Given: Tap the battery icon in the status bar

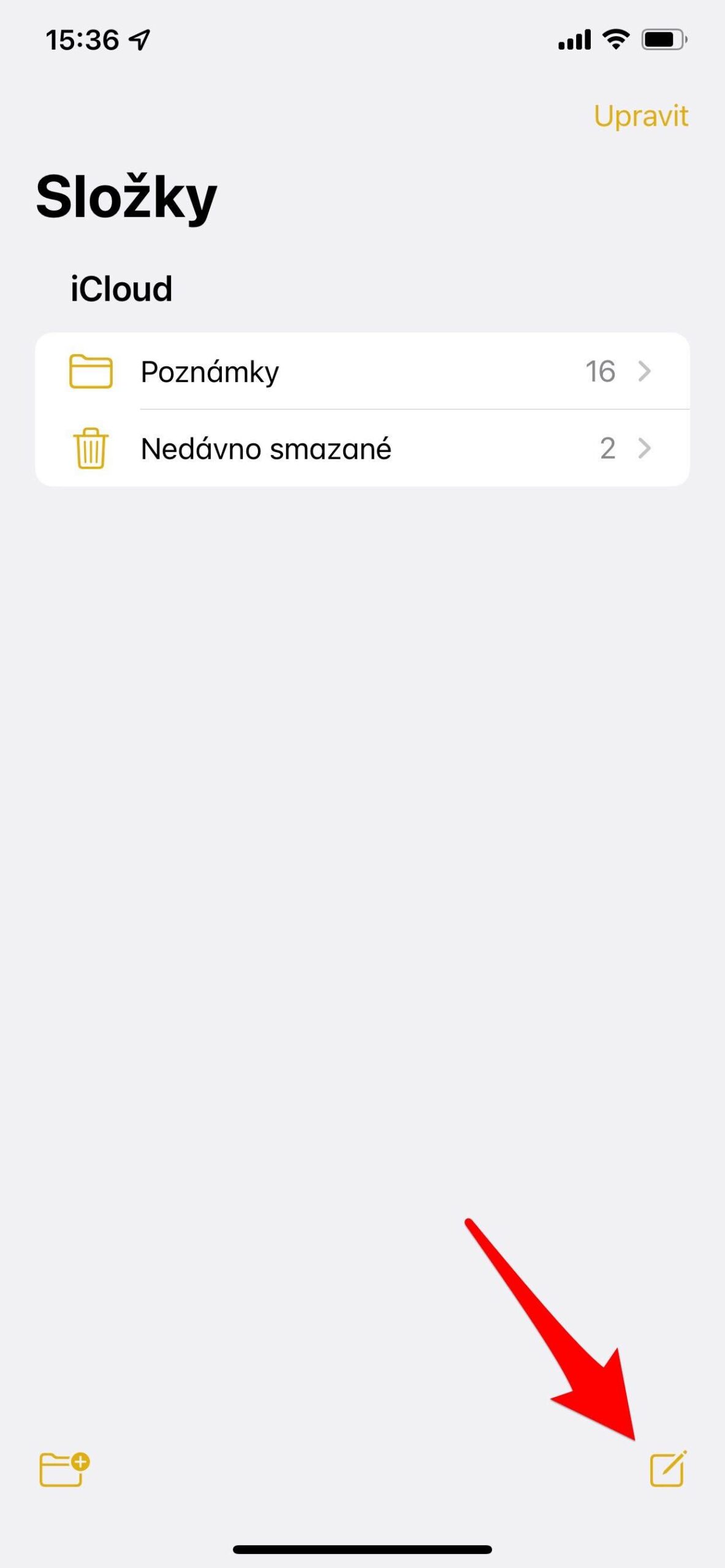Looking at the screenshot, I should tap(664, 39).
